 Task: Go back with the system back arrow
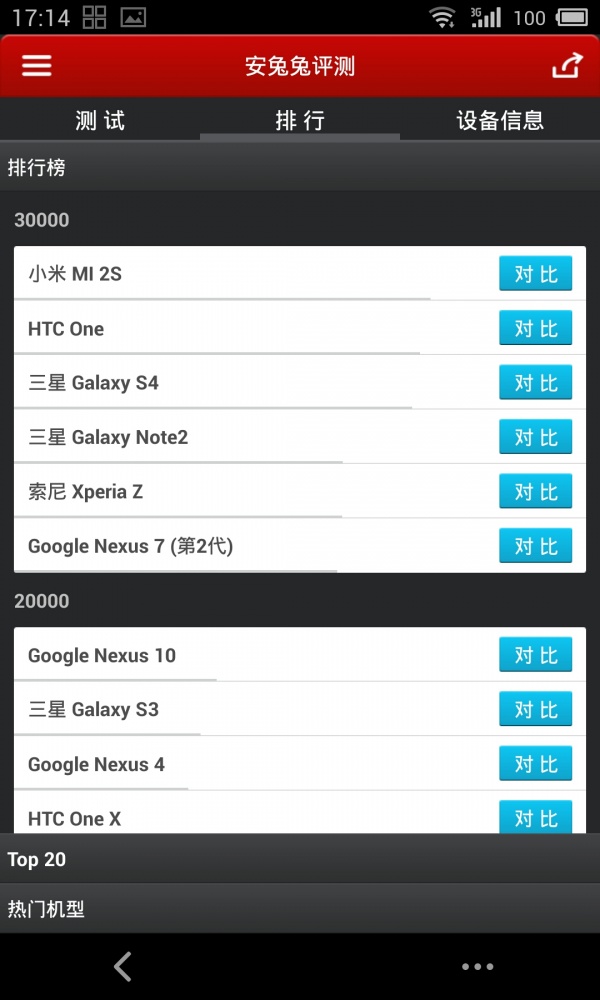point(122,966)
